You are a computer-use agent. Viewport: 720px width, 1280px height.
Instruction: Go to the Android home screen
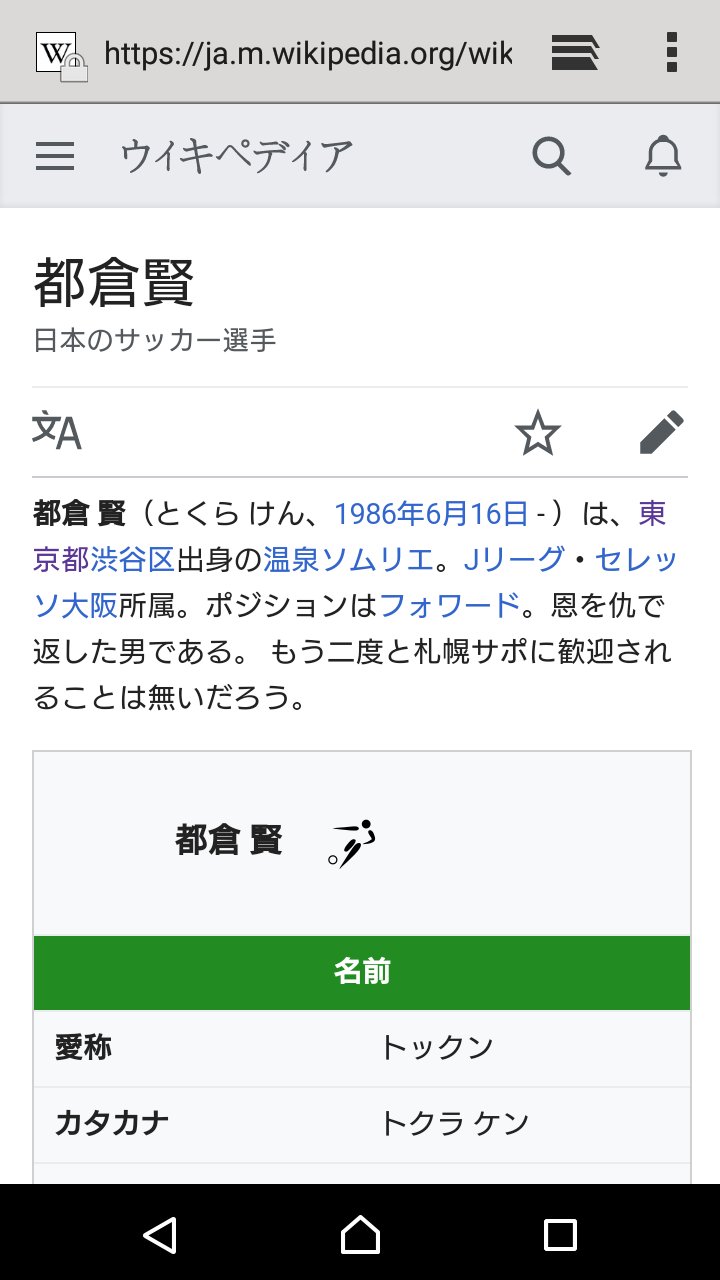pos(360,1234)
